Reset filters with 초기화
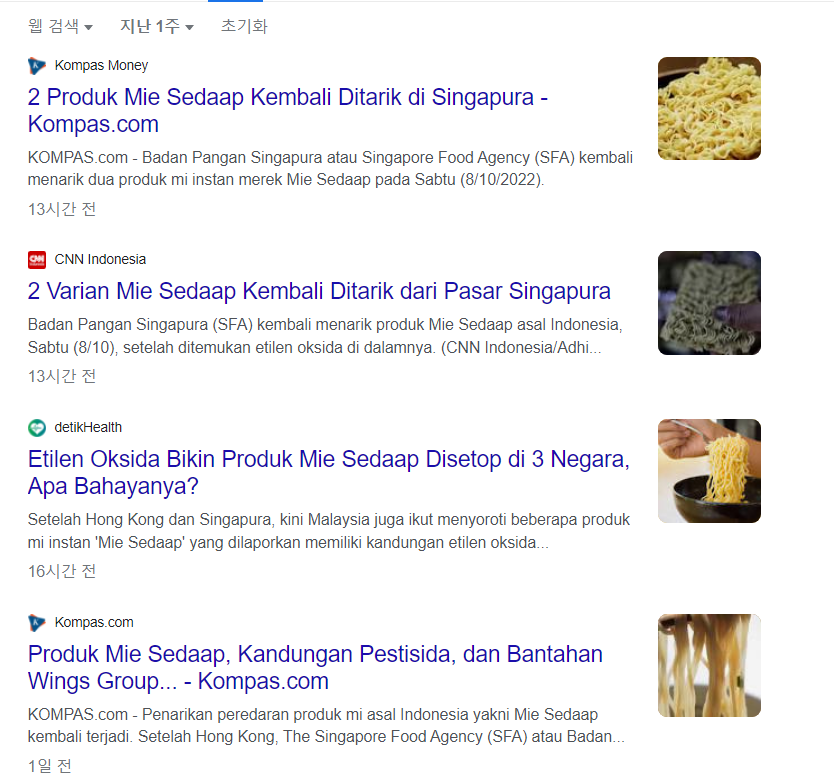This screenshot has width=834, height=782. [x=244, y=27]
